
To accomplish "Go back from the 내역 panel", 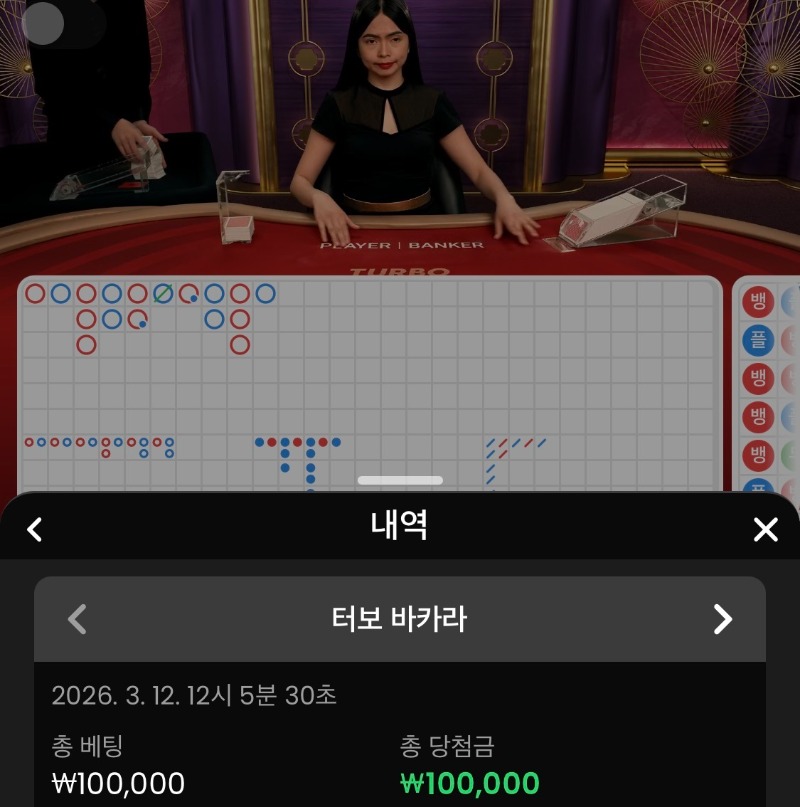I will click(35, 529).
